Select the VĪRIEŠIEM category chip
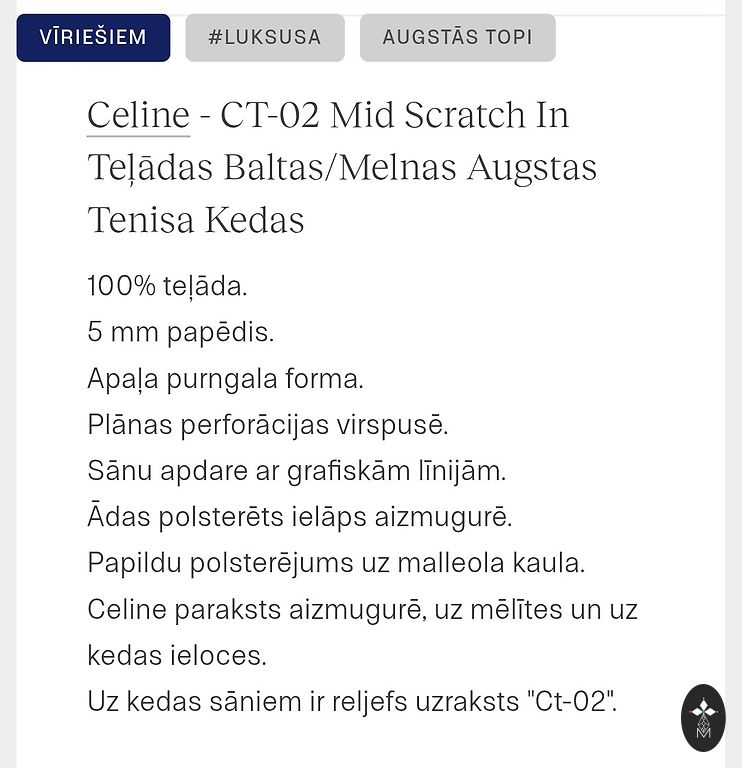Viewport: 742px width, 768px height. pyautogui.click(x=93, y=38)
